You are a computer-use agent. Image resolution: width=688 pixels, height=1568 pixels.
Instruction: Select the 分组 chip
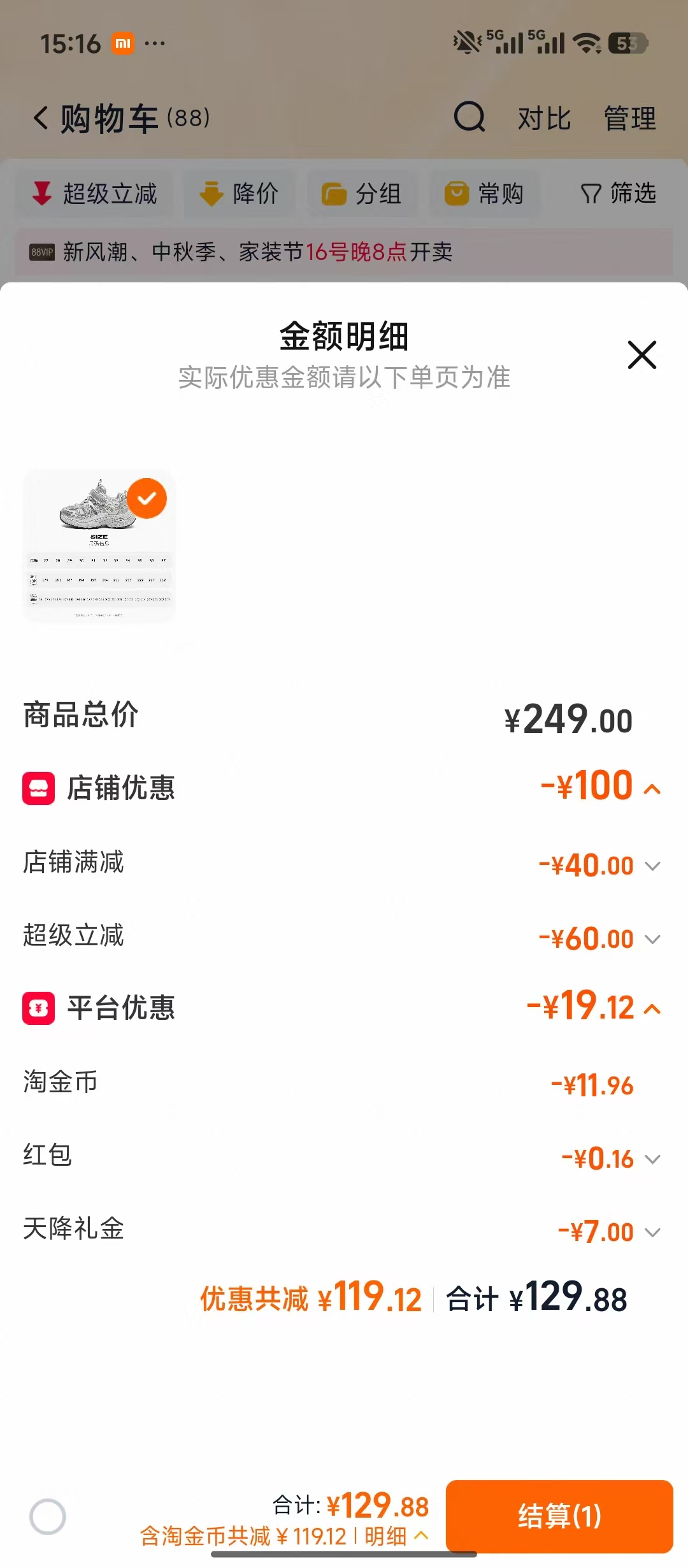[x=362, y=194]
